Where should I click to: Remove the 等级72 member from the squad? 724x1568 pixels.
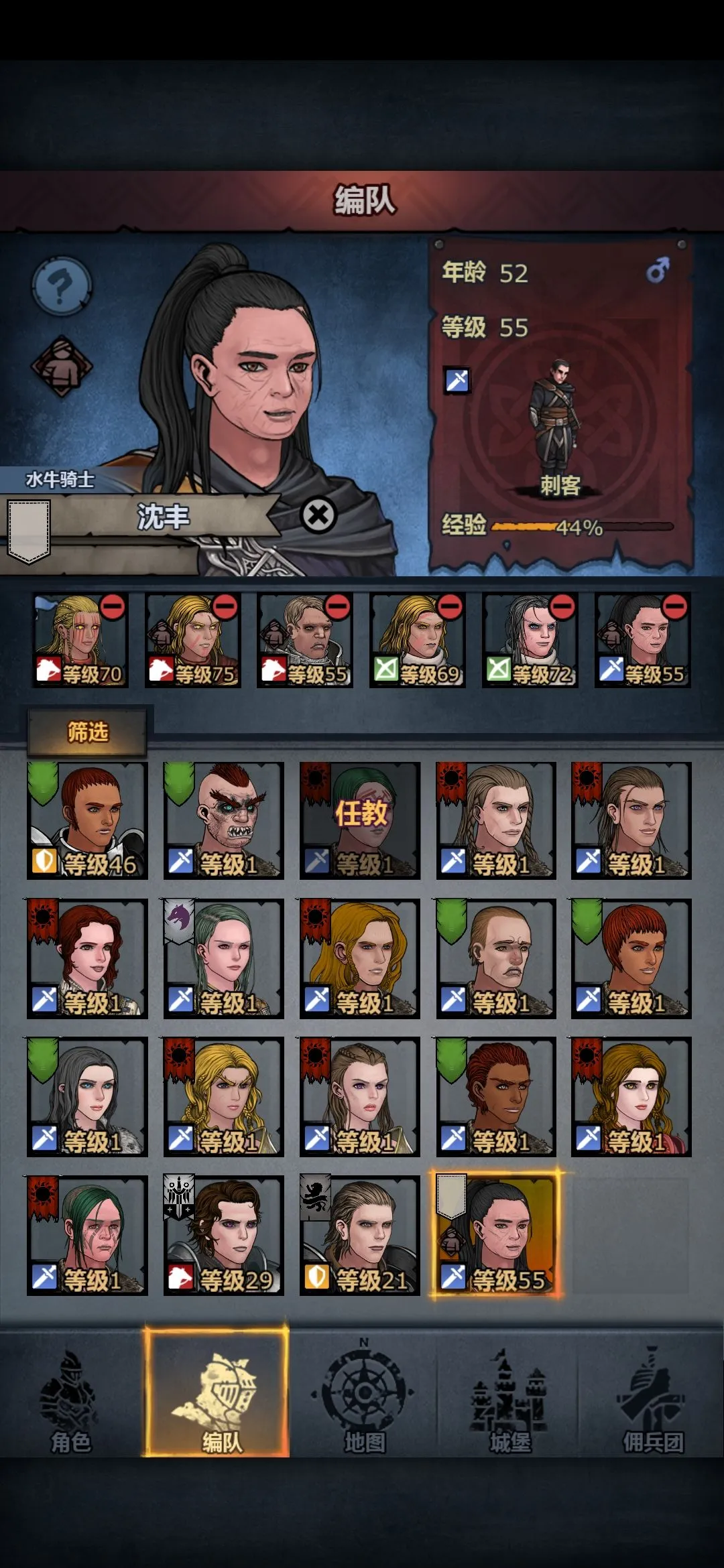(562, 607)
